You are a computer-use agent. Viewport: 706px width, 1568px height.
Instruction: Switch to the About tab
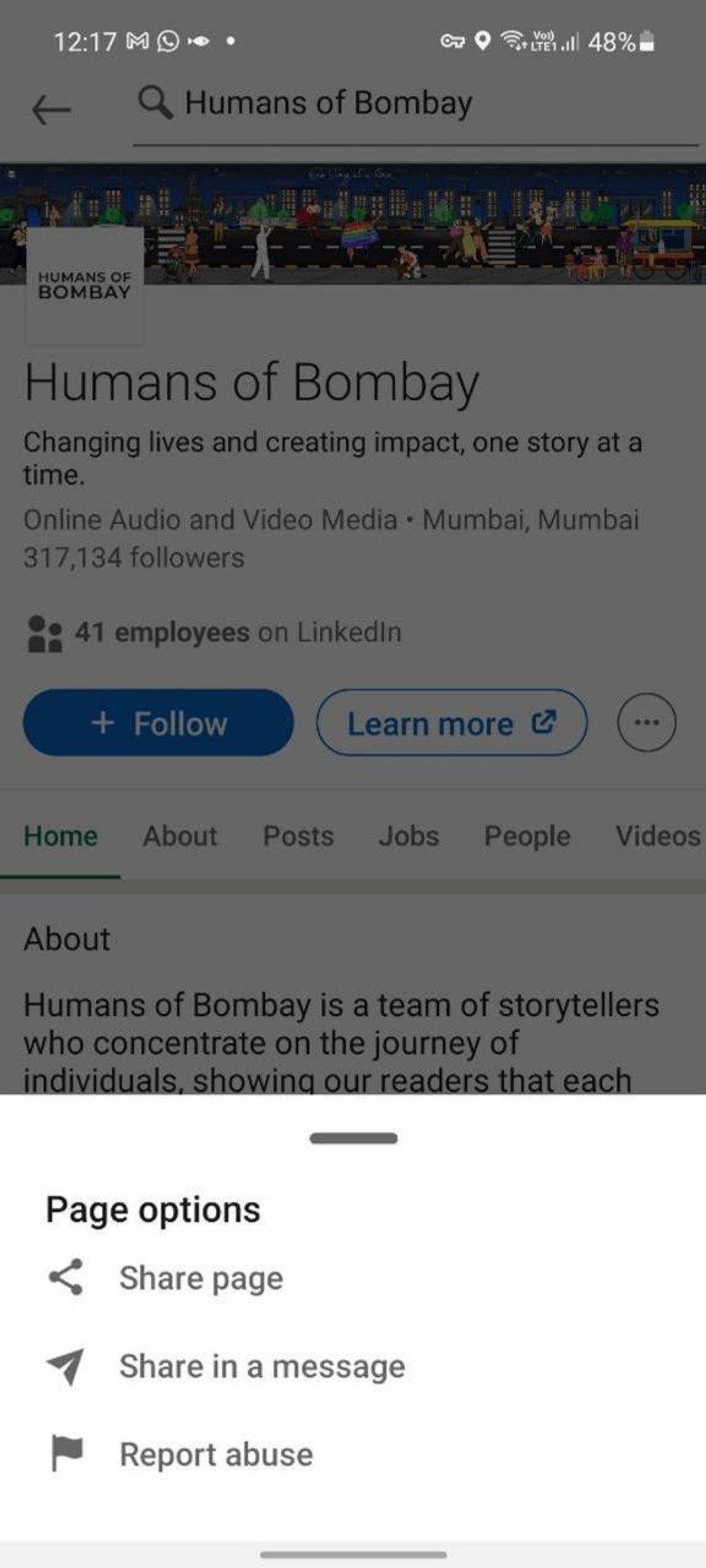(180, 836)
